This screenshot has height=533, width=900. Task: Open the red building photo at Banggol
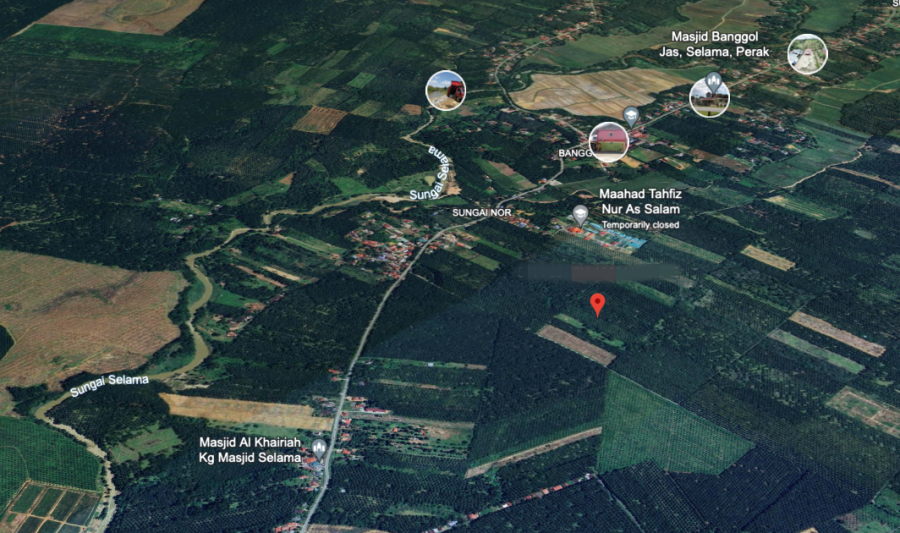608,141
